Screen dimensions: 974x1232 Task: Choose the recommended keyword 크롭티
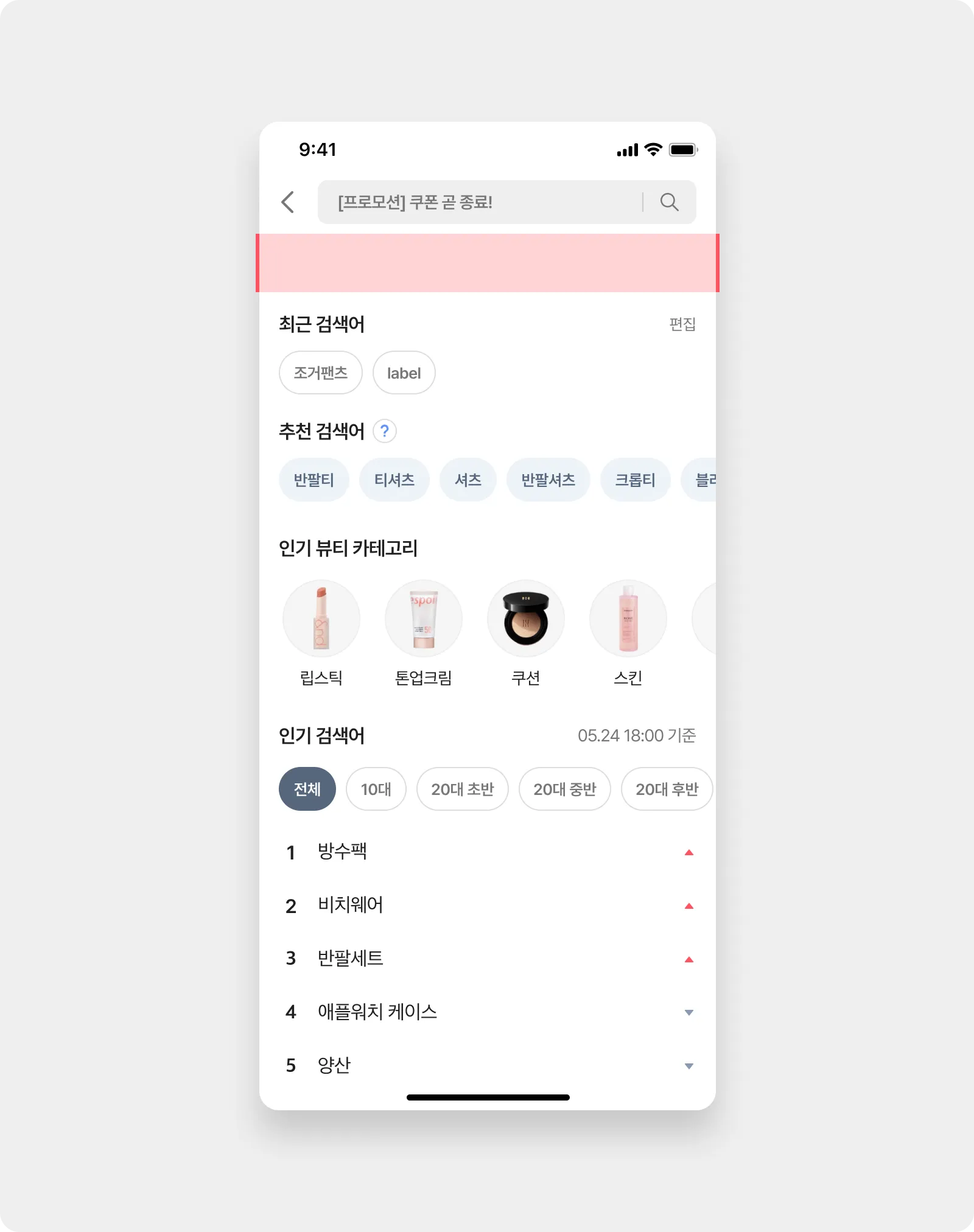pos(635,480)
